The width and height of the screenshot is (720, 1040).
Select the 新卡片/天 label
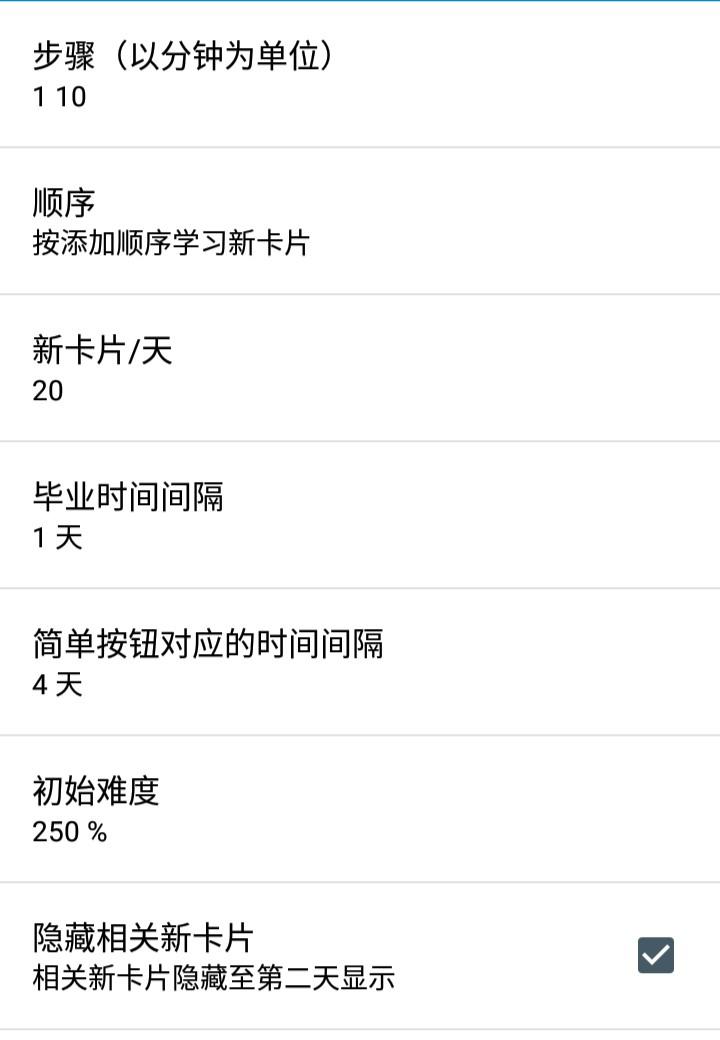pos(98,350)
